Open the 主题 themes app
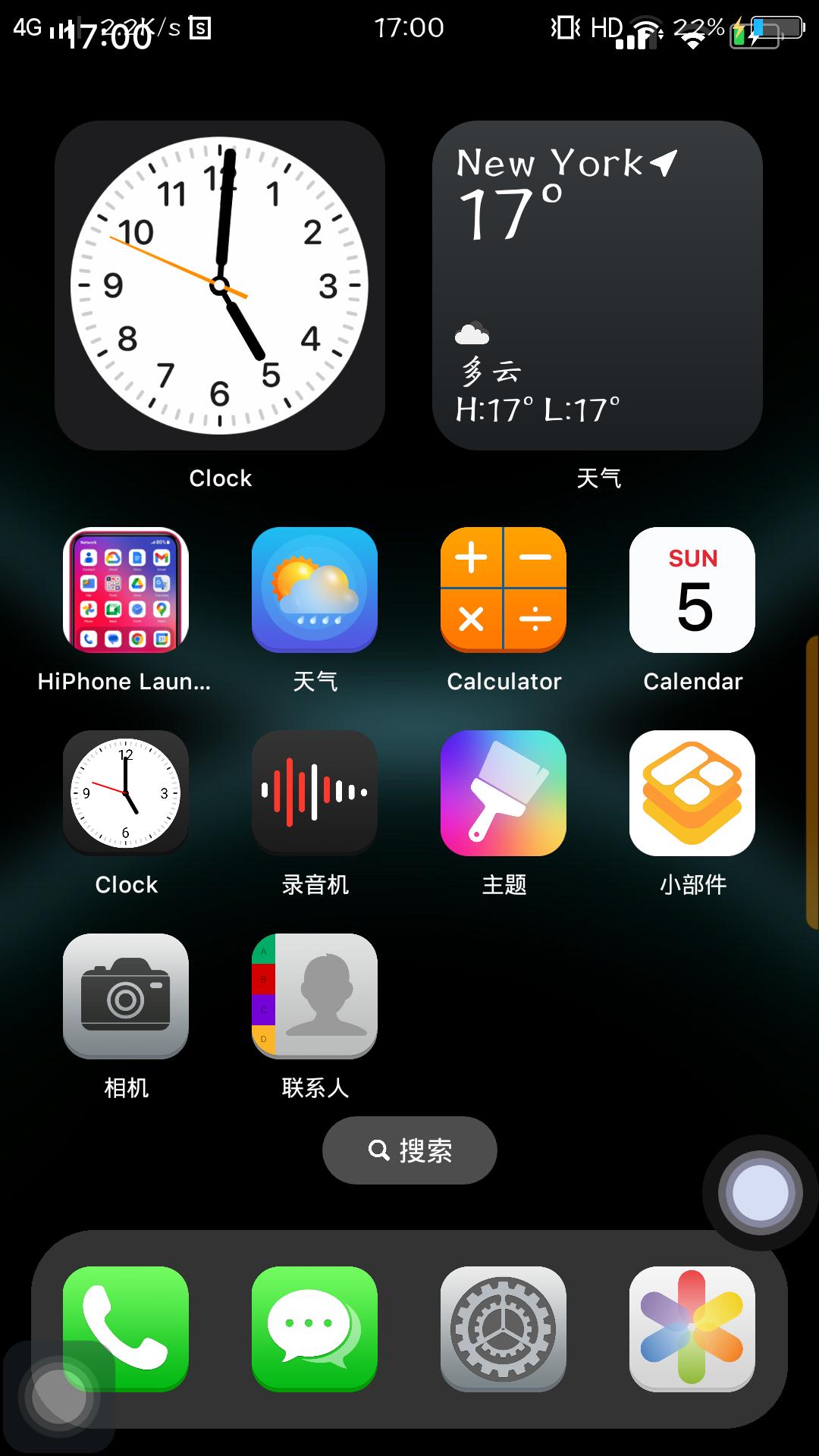The height and width of the screenshot is (1456, 819). [503, 793]
